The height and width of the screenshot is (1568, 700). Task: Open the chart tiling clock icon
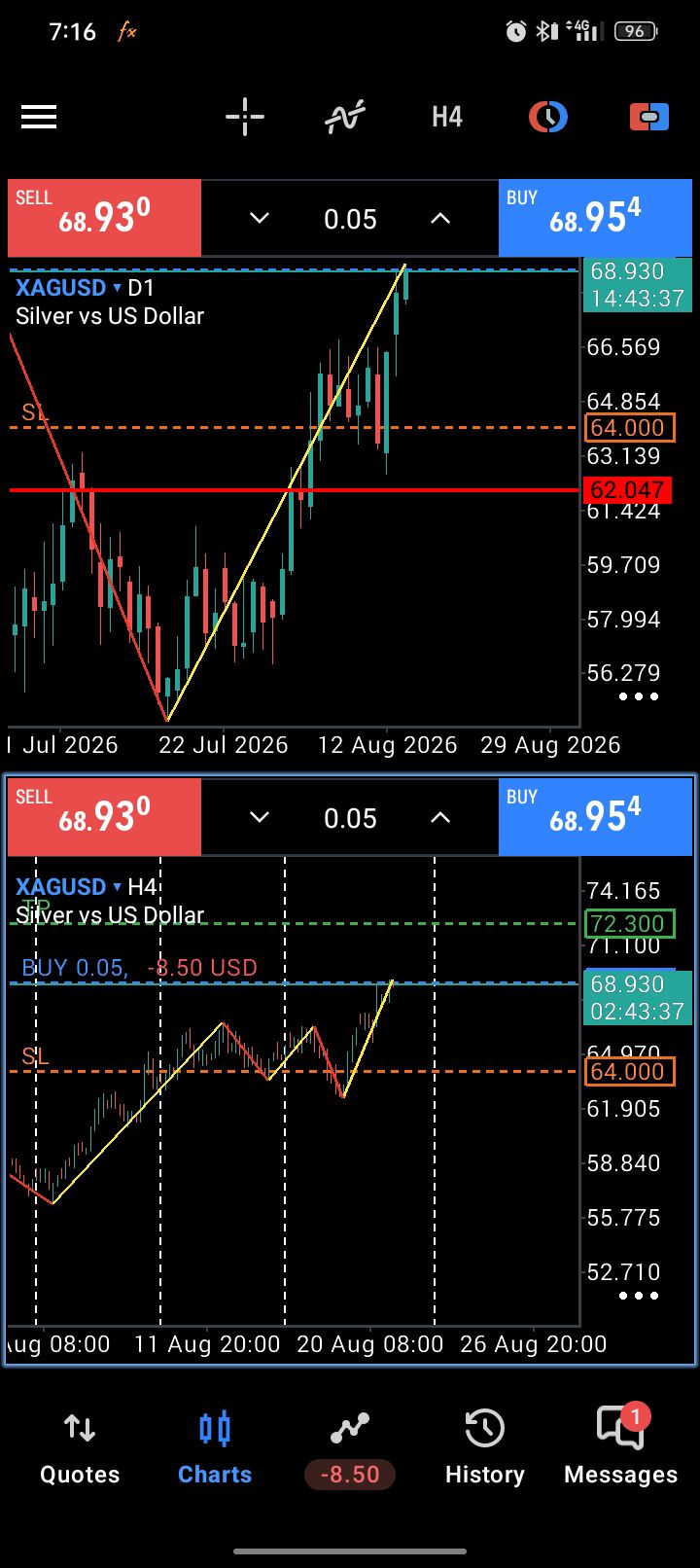(548, 118)
